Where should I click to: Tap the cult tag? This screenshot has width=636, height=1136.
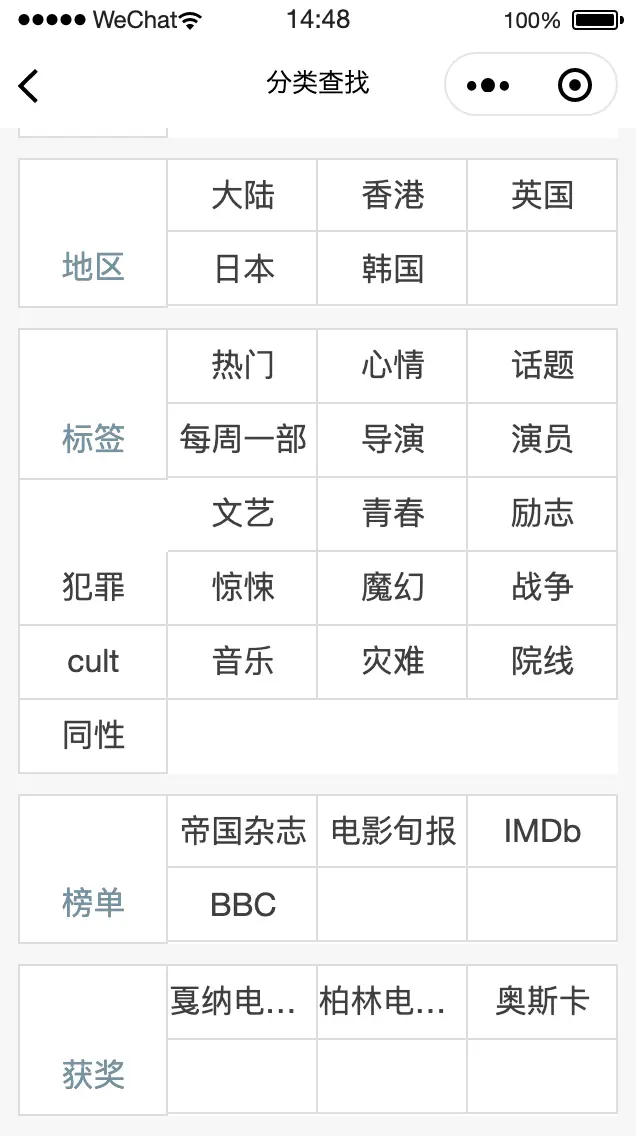[93, 661]
